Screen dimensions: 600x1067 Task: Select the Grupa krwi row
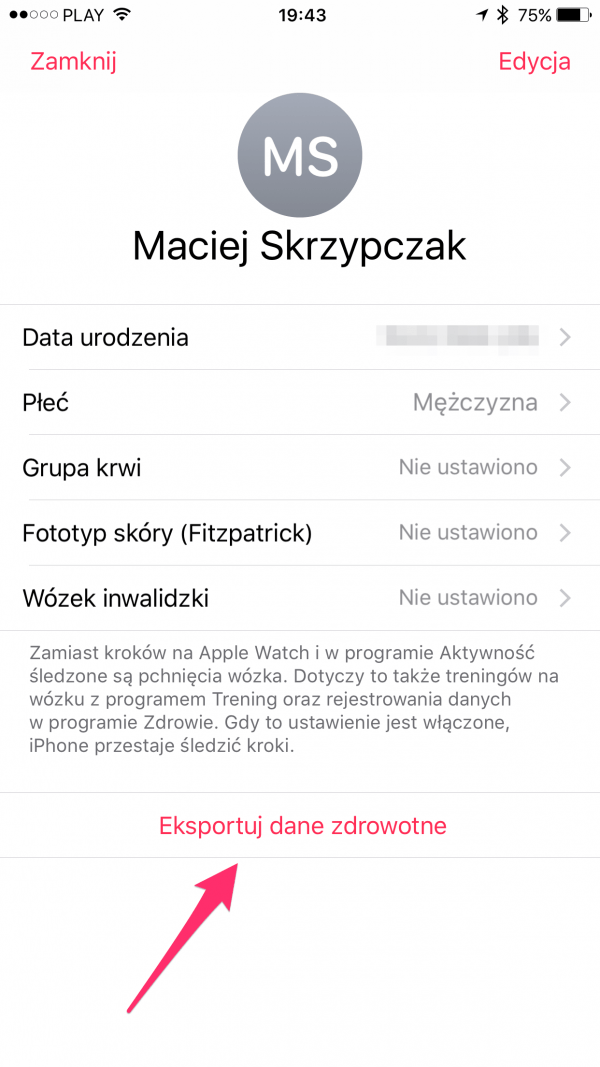[300, 468]
